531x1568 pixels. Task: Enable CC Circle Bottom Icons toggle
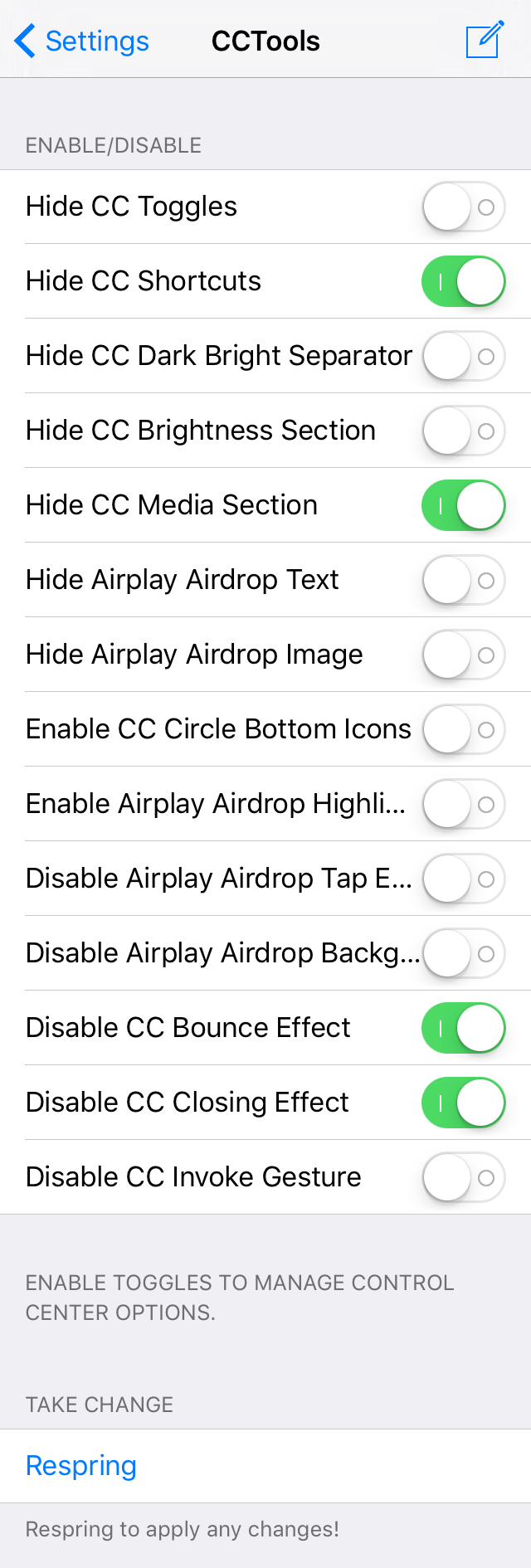point(463,729)
